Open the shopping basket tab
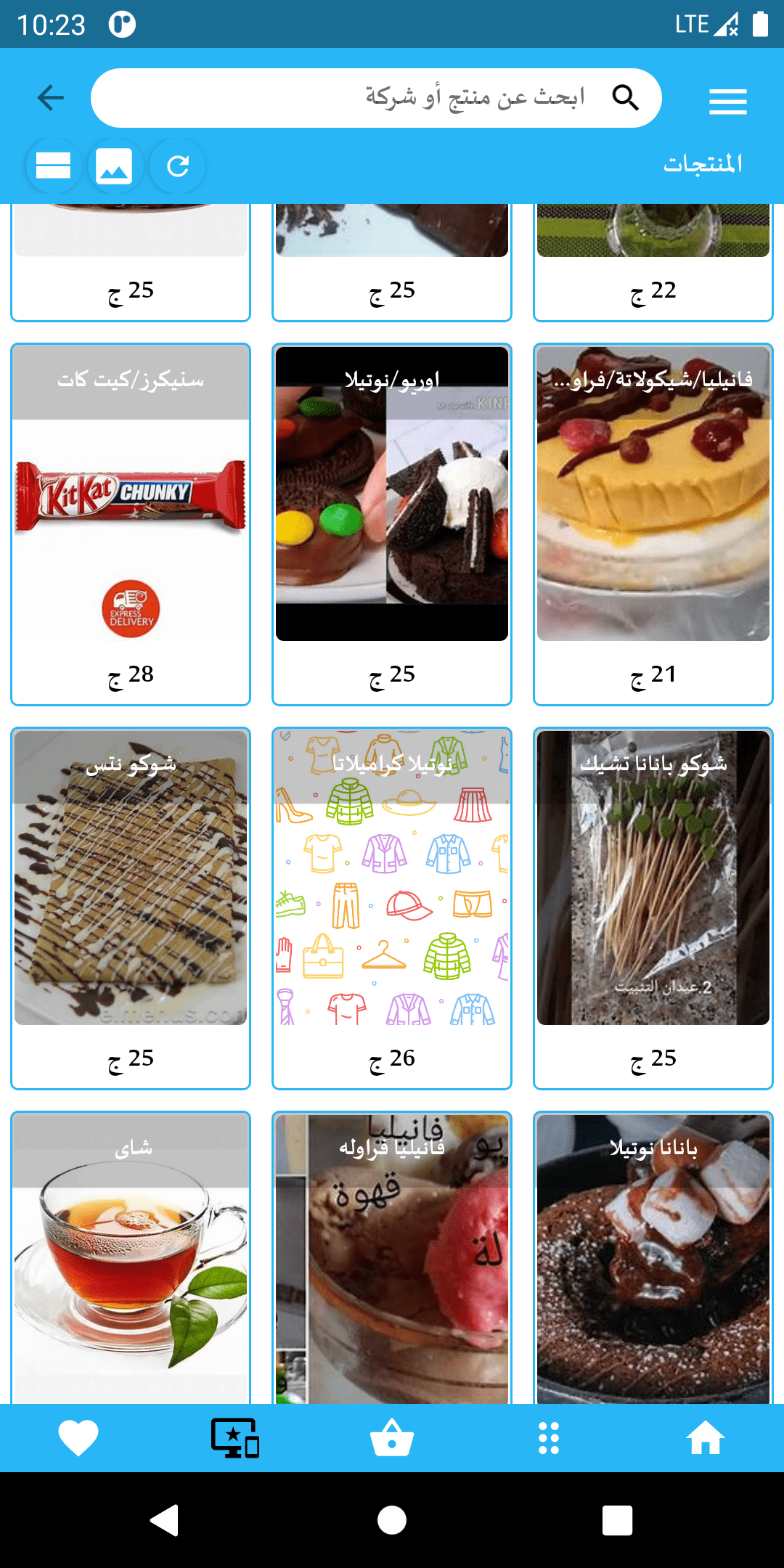Image resolution: width=784 pixels, height=1568 pixels. (392, 1437)
